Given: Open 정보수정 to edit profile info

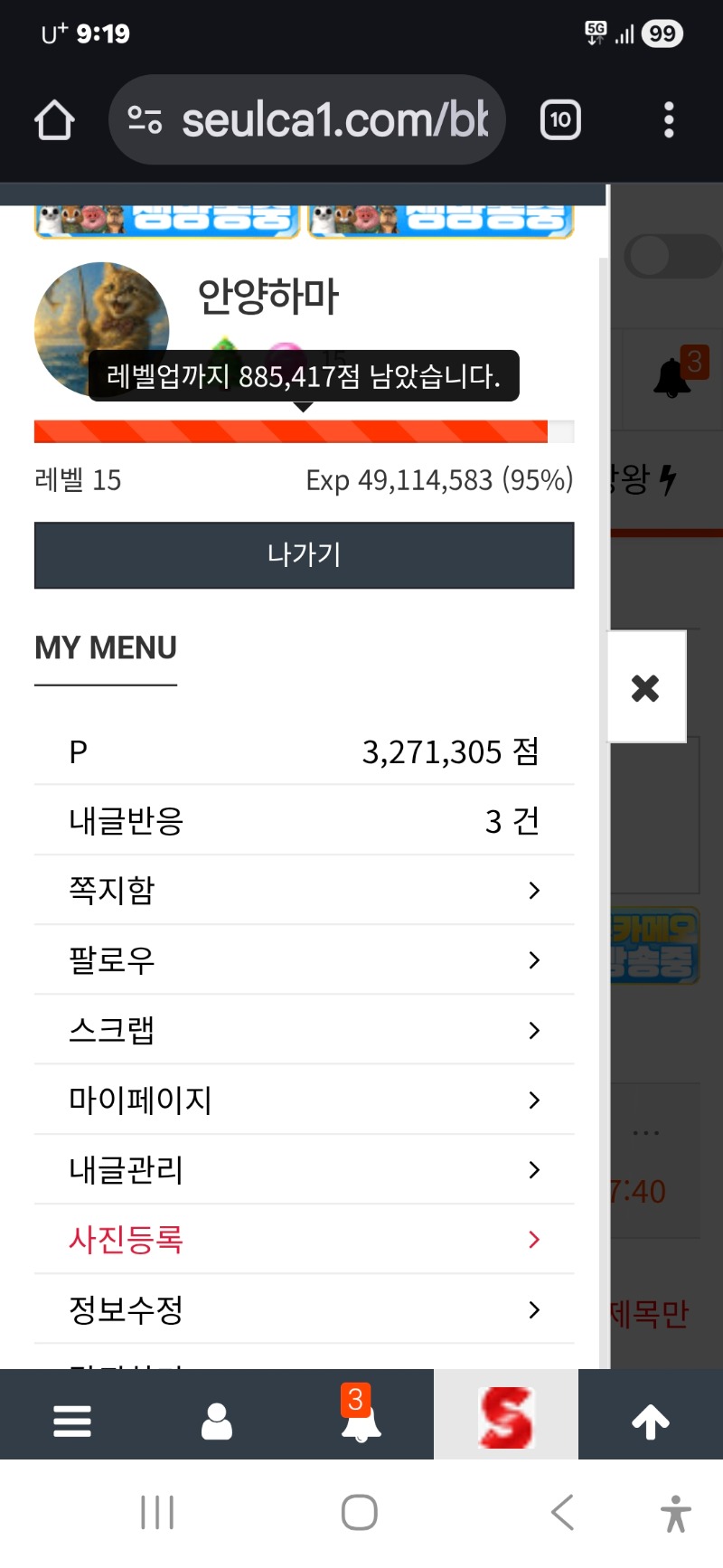Looking at the screenshot, I should click(x=304, y=1309).
